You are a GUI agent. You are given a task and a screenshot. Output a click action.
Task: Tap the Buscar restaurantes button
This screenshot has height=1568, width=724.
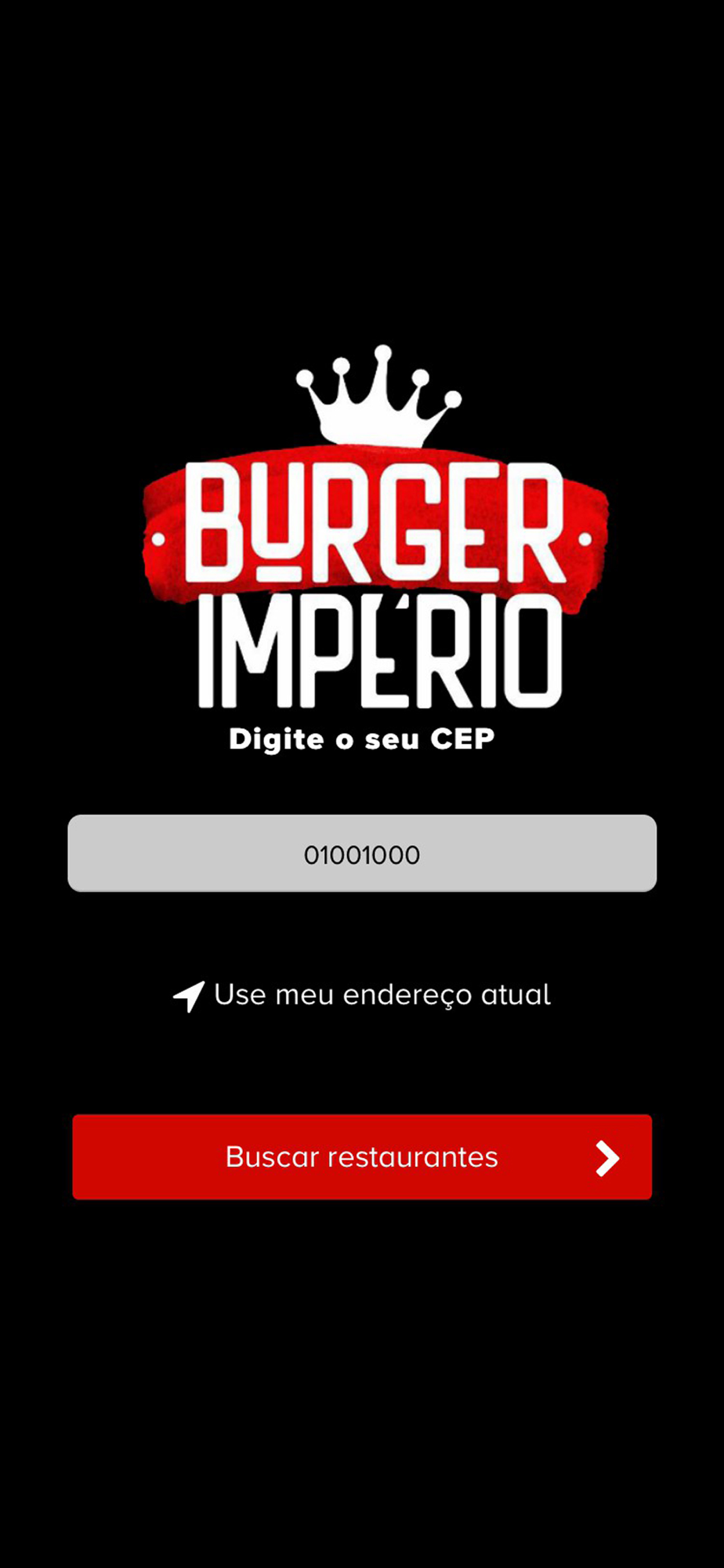click(x=362, y=1156)
